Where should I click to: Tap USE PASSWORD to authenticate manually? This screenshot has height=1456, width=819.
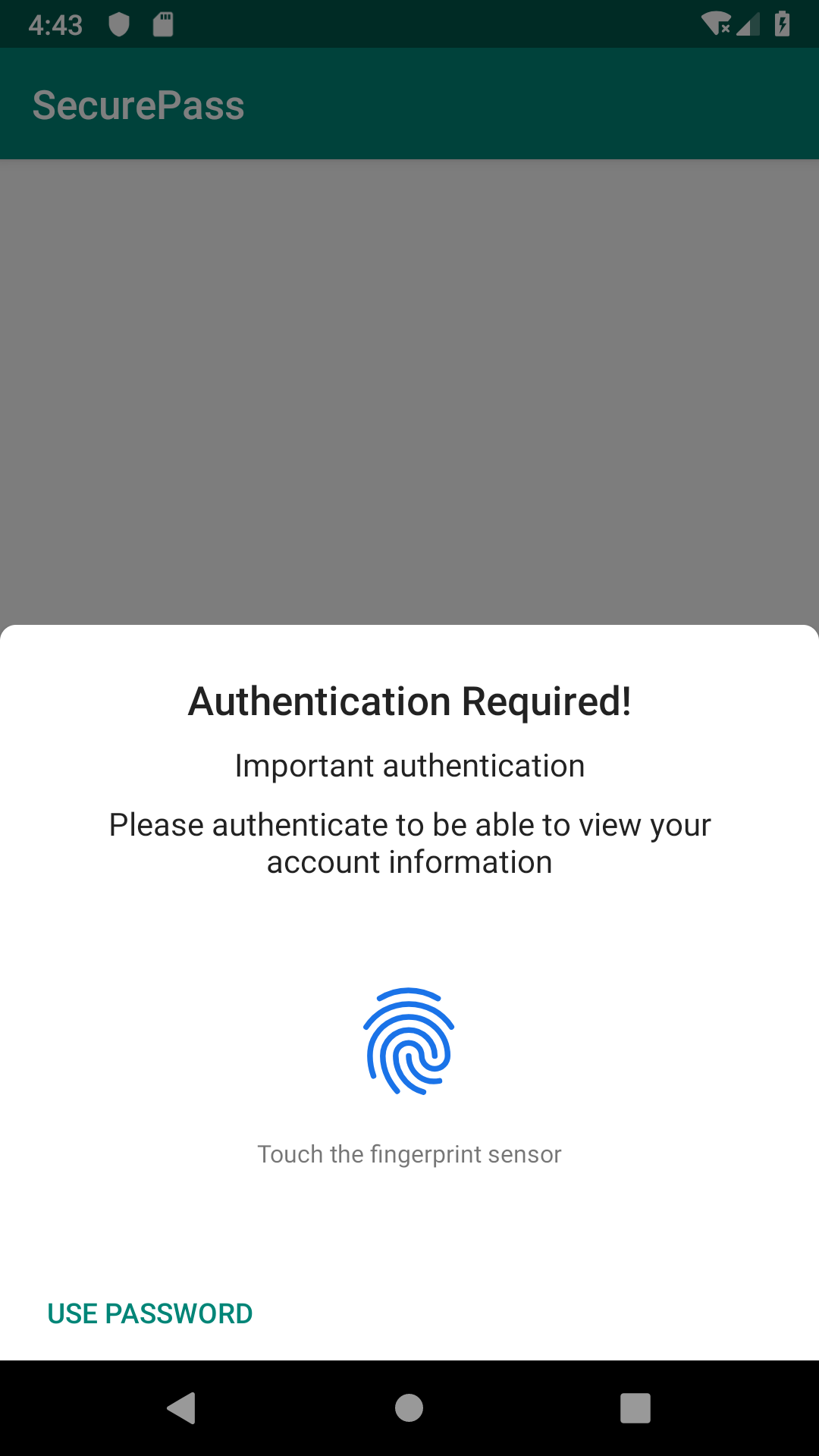tap(149, 1313)
